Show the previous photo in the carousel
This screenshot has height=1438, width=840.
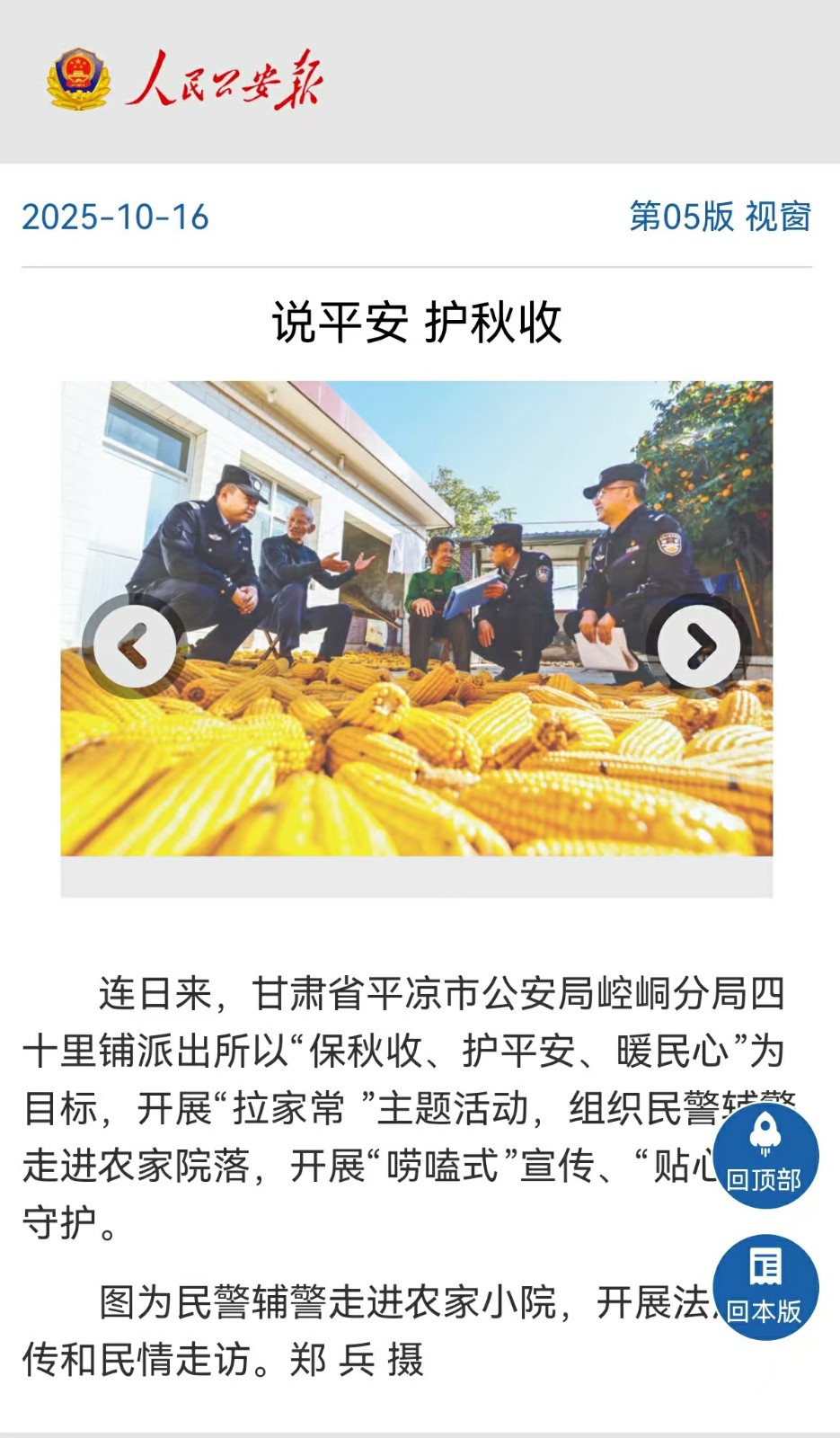(135, 644)
